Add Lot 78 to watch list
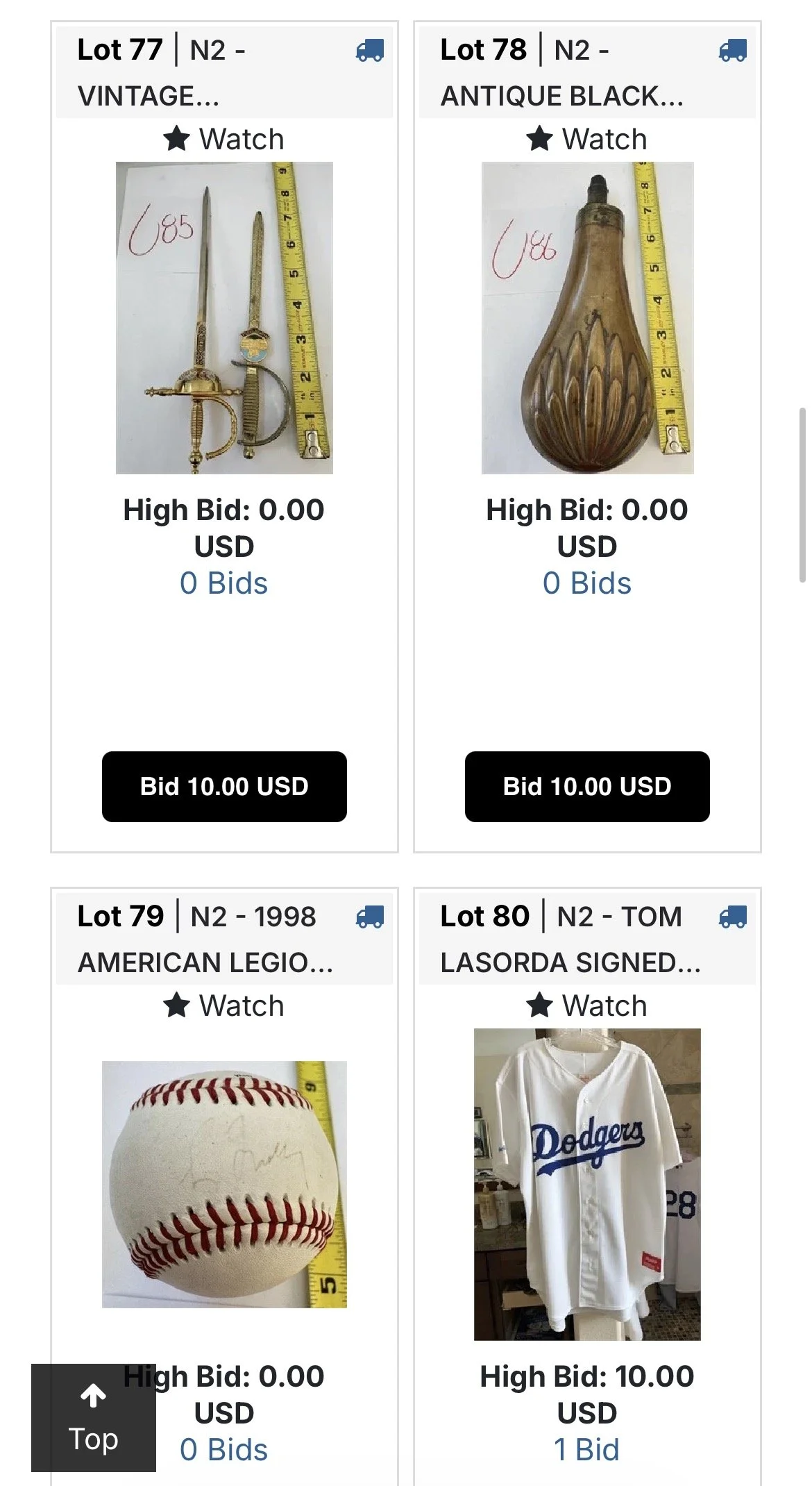Viewport: 812px width, 1486px height. (586, 139)
